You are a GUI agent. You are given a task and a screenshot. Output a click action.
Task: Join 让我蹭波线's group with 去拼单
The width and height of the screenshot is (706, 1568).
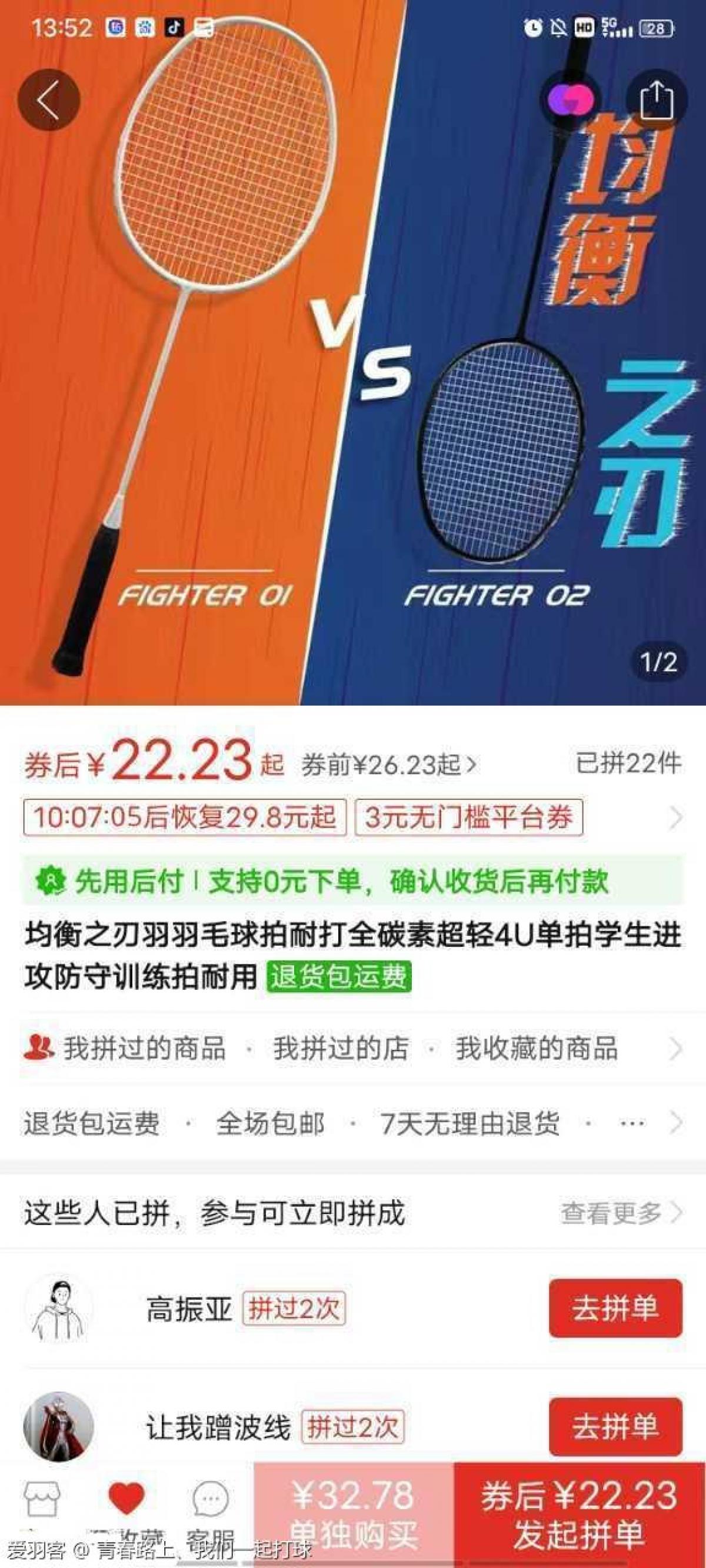pos(615,1426)
